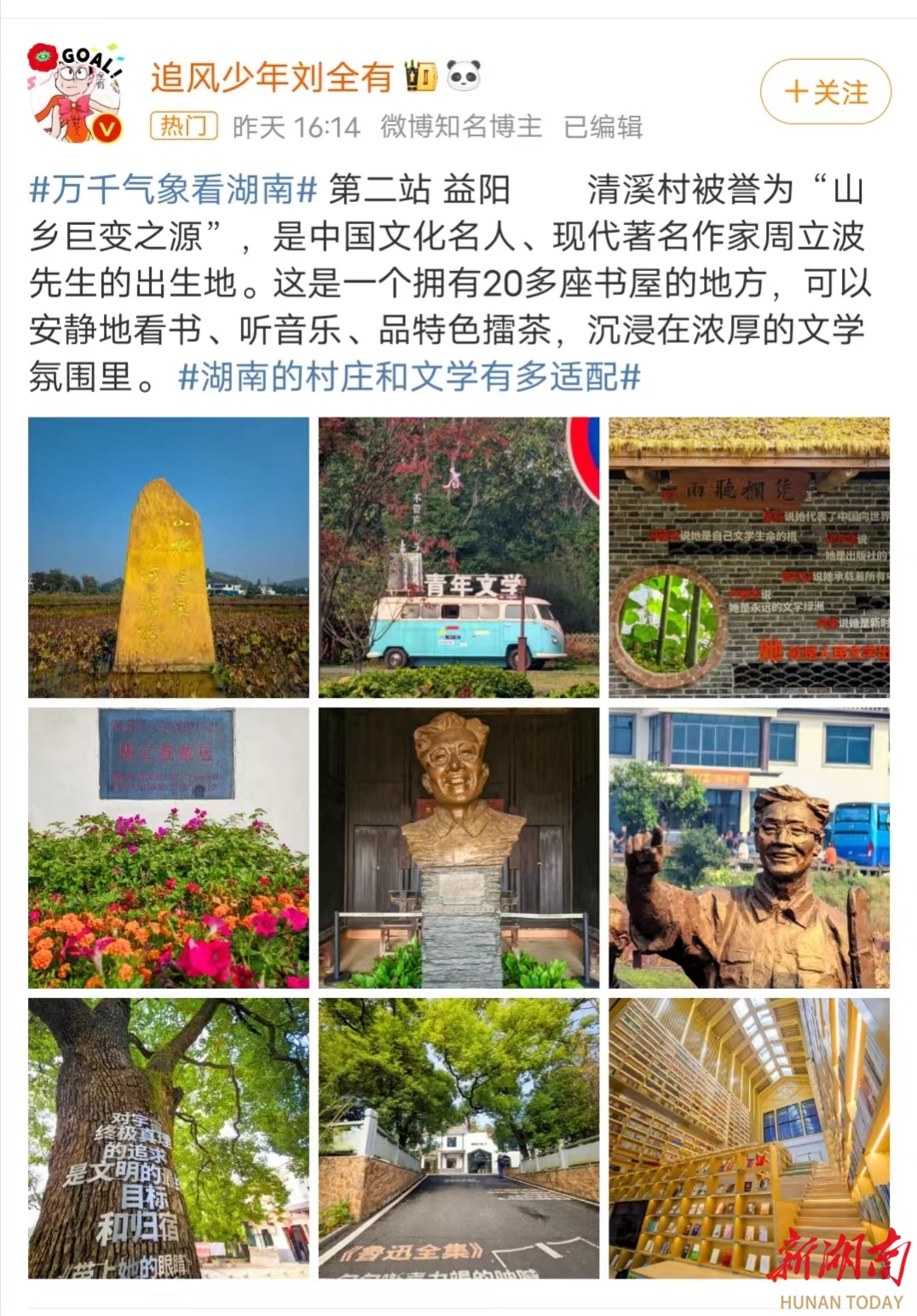
Task: Open the username 追风少年刘全有
Action: point(271,78)
